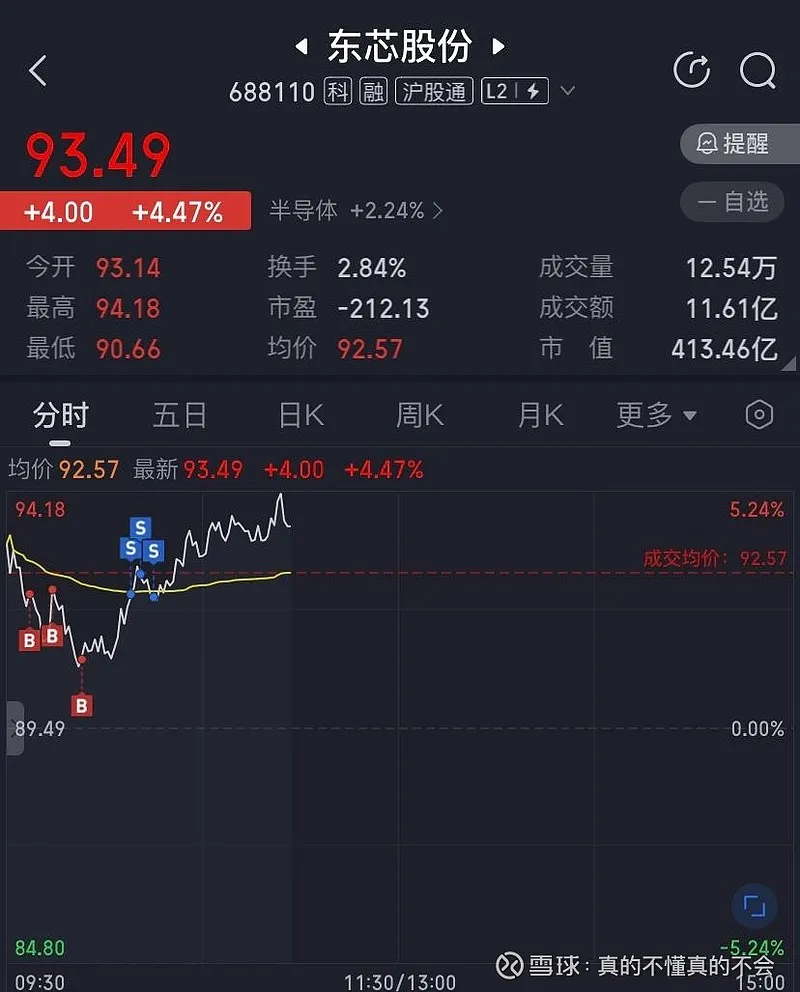Switch to the next stock
The image size is (800, 992).
498,46
